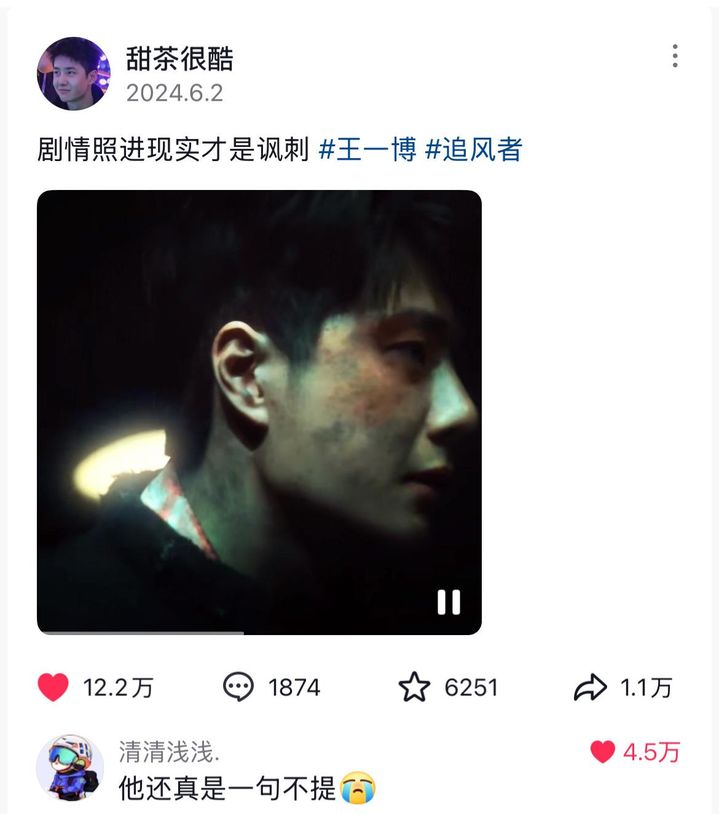719x814 pixels.
Task: Like the post with 12.2万 likes
Action: coord(53,687)
